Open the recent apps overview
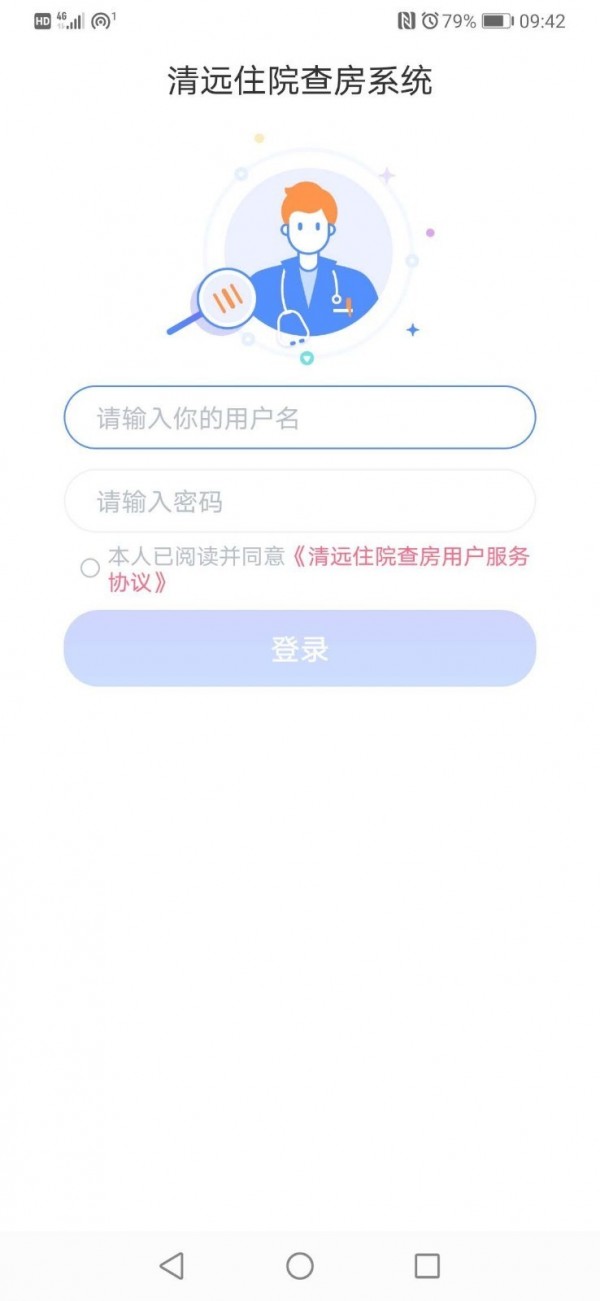 427,1265
